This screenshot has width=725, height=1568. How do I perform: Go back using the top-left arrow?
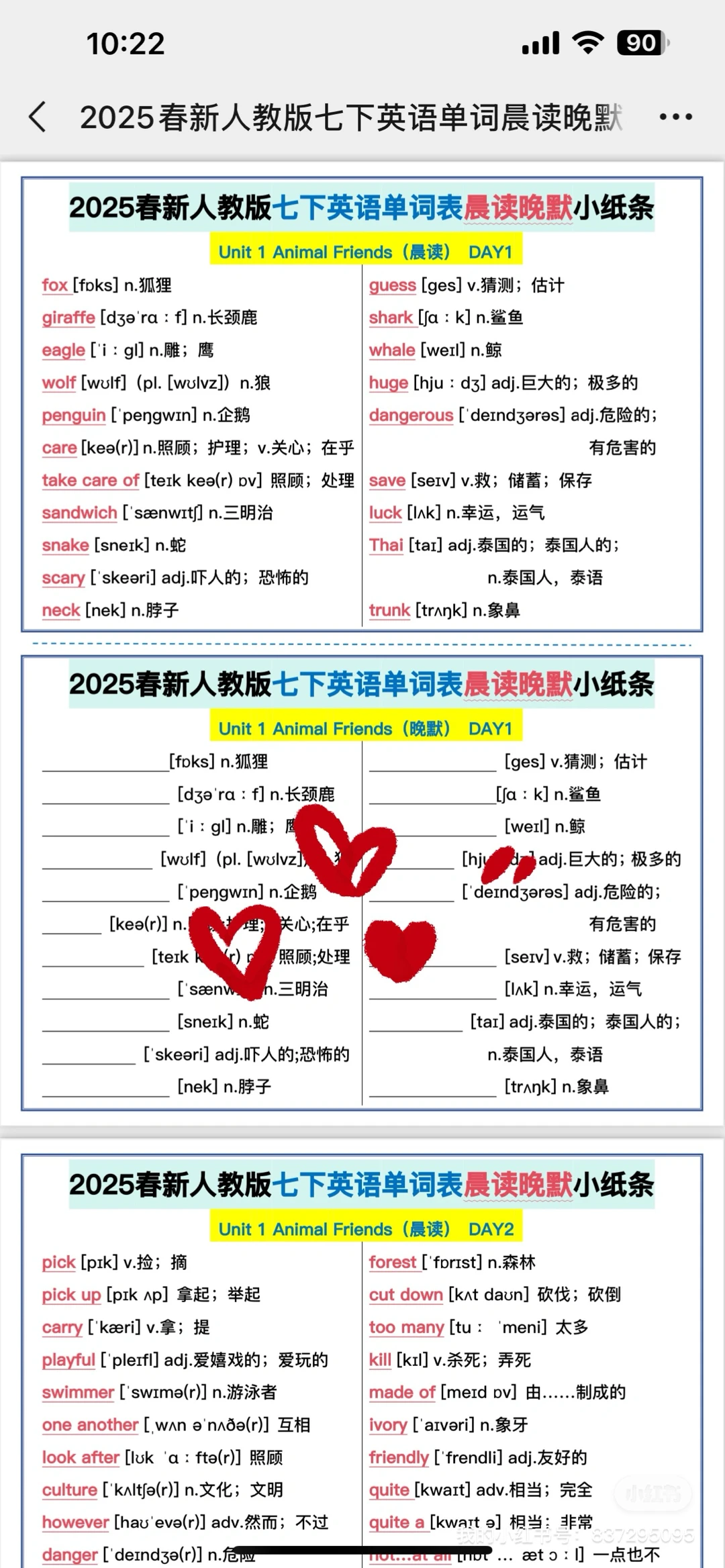(38, 117)
